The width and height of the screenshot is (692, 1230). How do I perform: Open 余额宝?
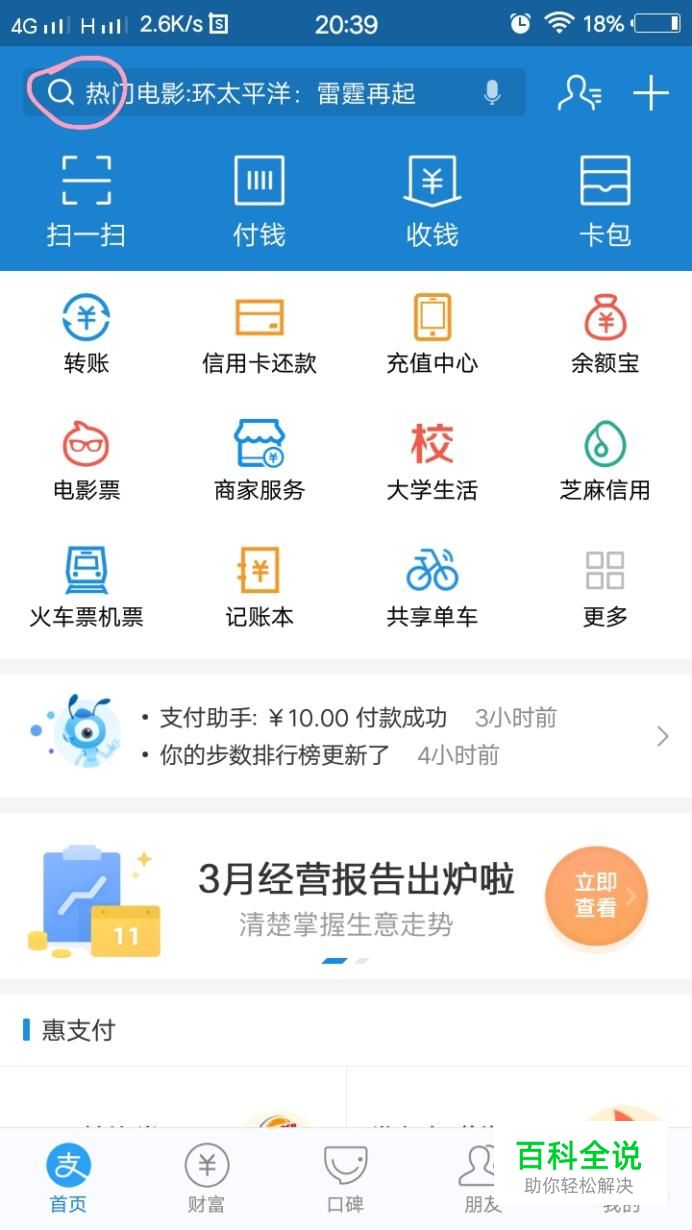pyautogui.click(x=605, y=334)
